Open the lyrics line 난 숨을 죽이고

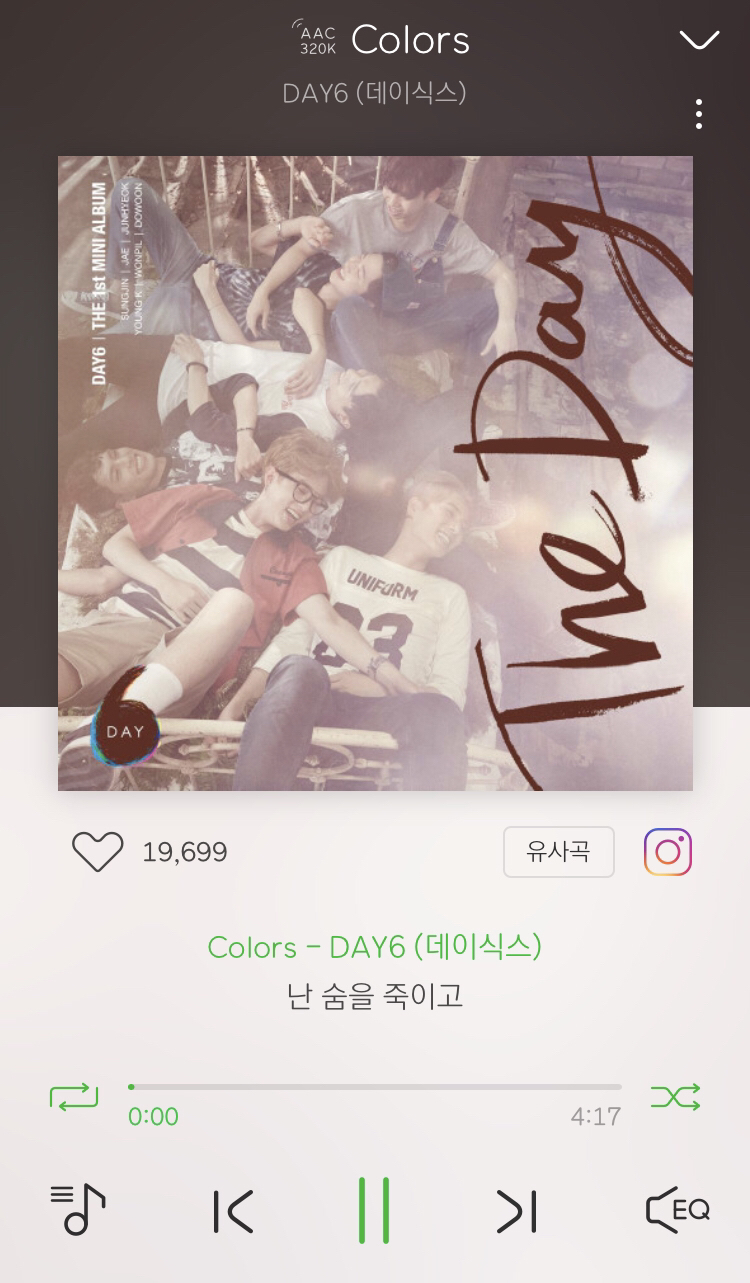(x=375, y=996)
